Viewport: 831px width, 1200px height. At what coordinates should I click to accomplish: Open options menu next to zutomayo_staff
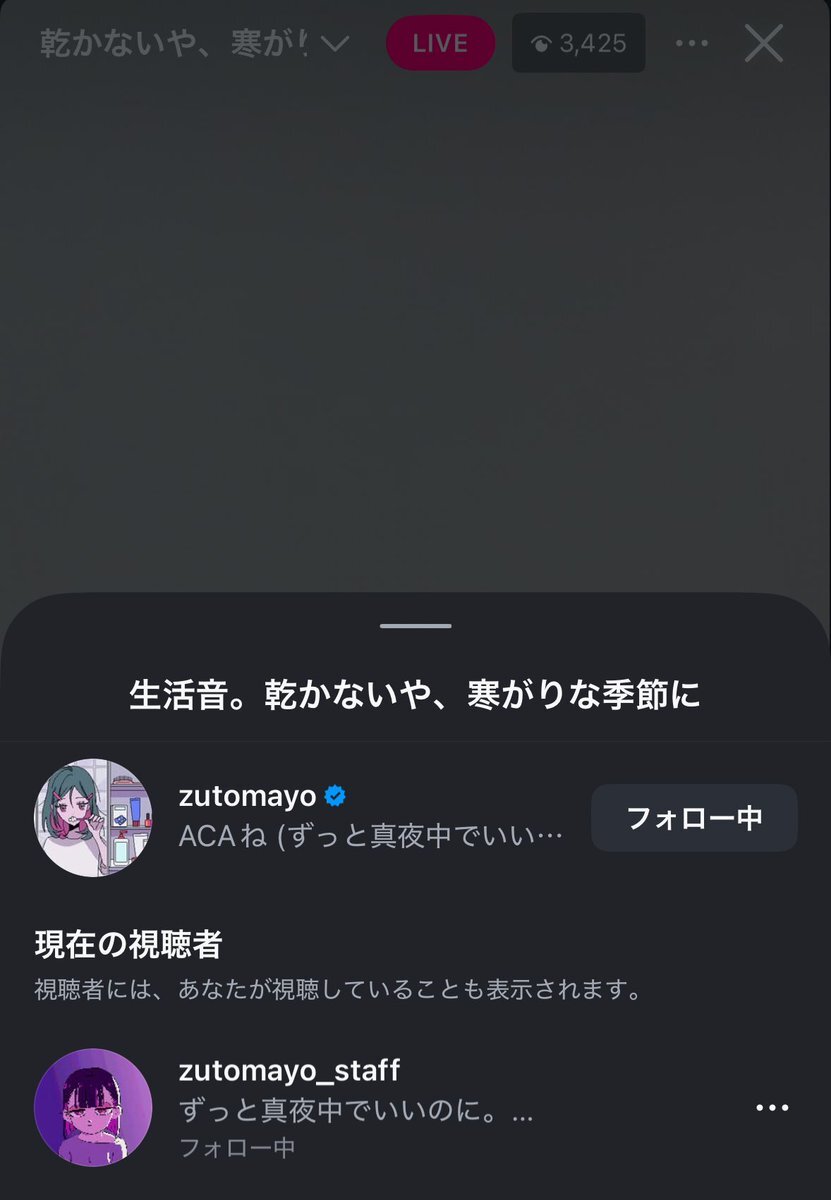pos(771,1107)
